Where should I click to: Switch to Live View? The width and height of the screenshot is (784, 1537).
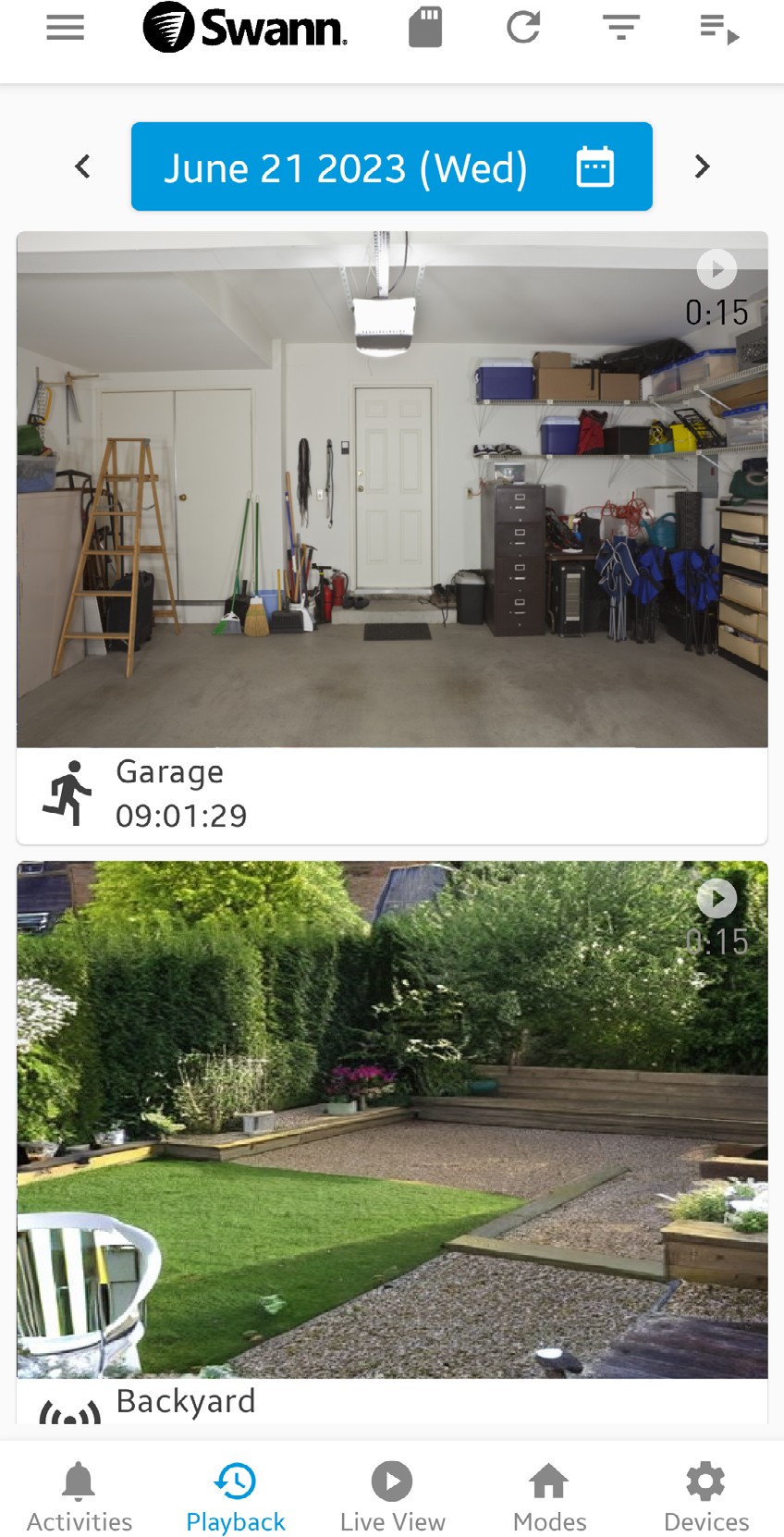tap(392, 1496)
